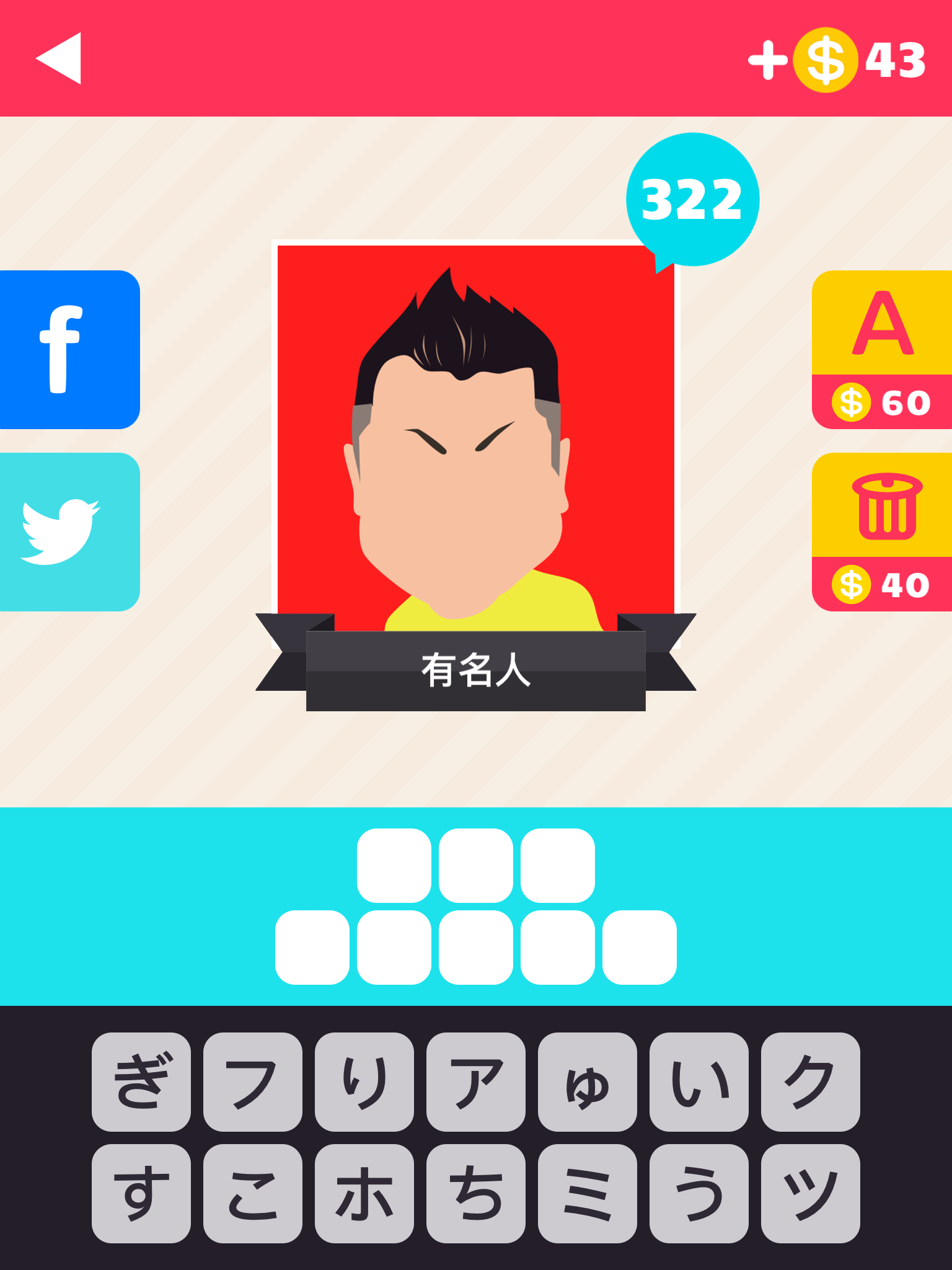Pick the ア letter tile
Screen dimensions: 952x1270
476,1081
